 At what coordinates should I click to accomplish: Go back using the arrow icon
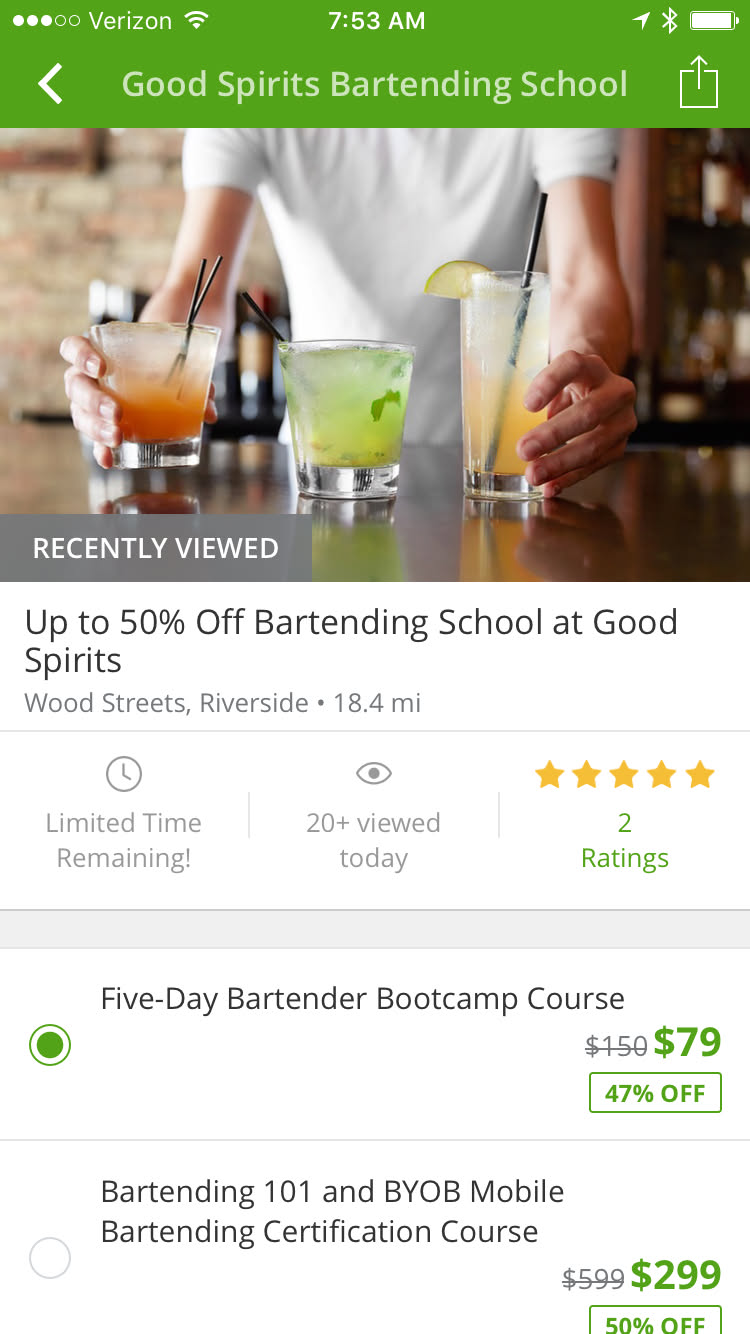(x=51, y=85)
